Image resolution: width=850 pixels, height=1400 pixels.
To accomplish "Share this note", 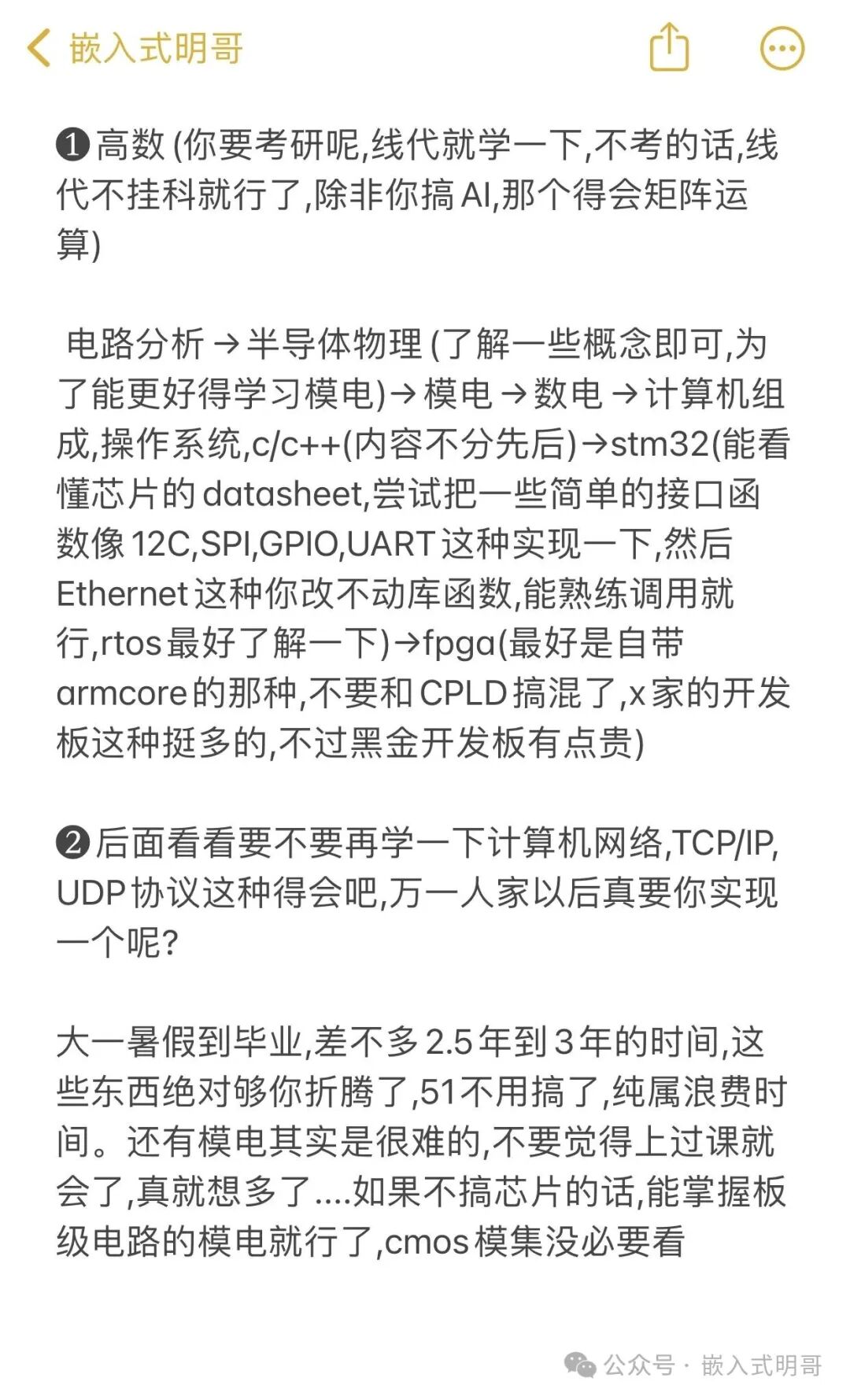I will pos(669,47).
